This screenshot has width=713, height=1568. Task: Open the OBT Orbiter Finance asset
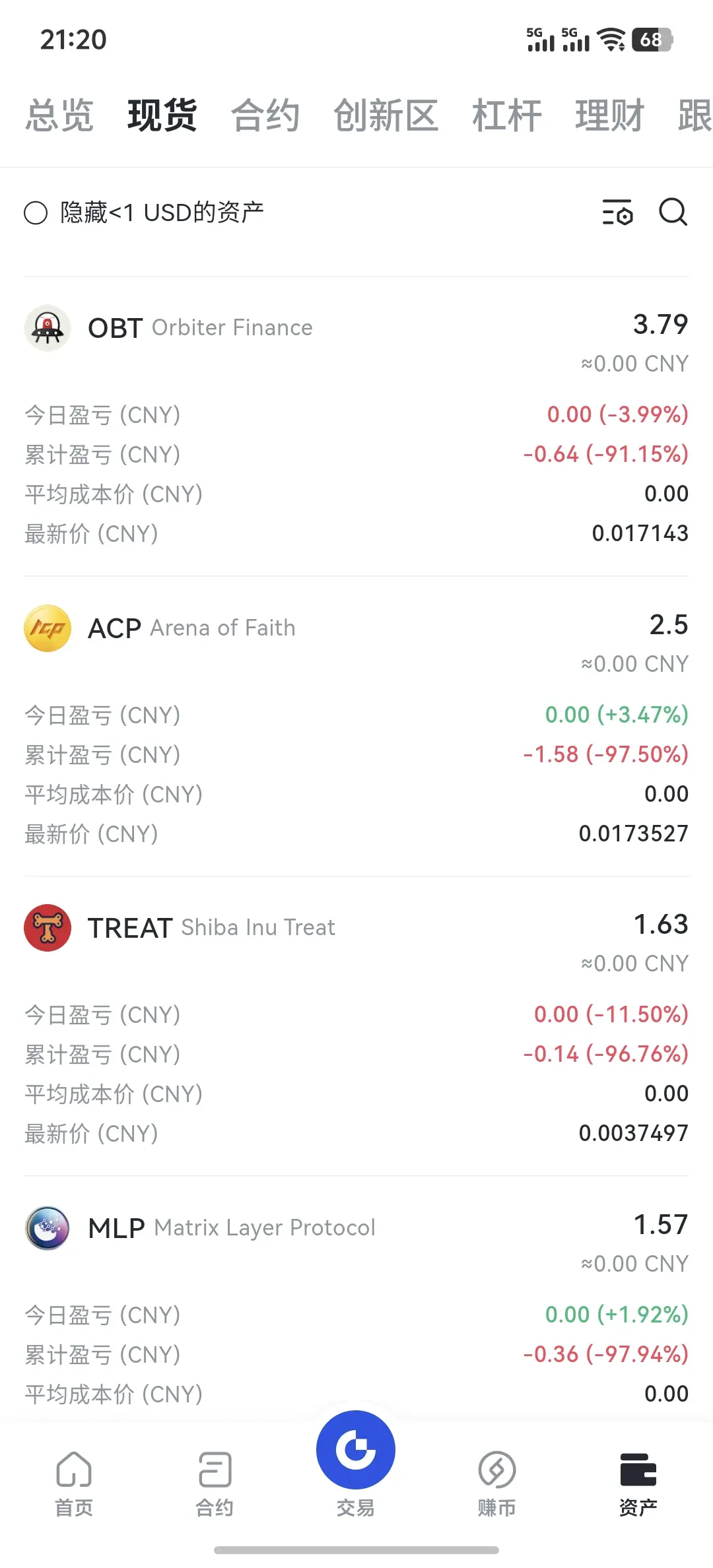(201, 328)
